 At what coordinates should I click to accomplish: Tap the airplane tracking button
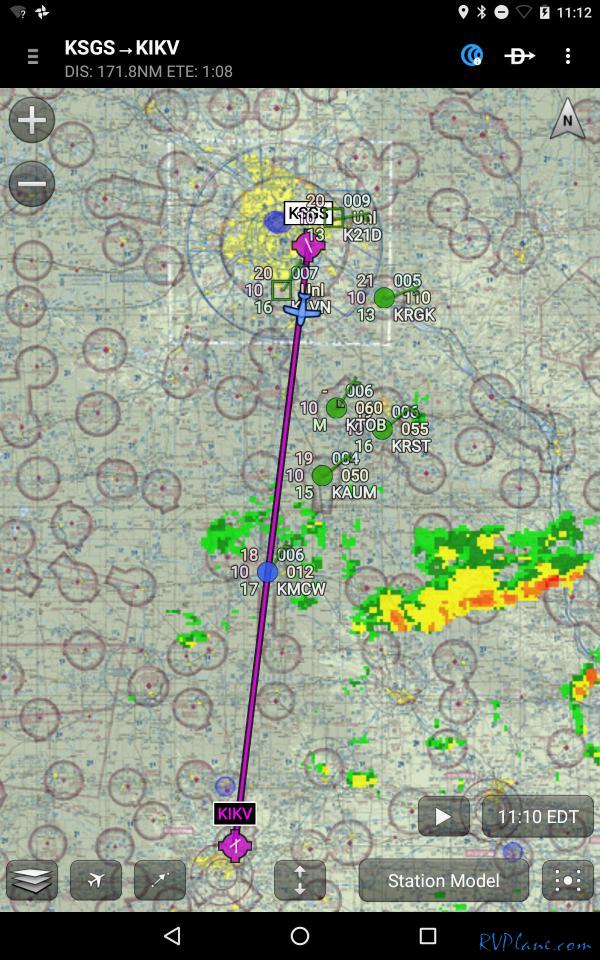pyautogui.click(x=96, y=880)
